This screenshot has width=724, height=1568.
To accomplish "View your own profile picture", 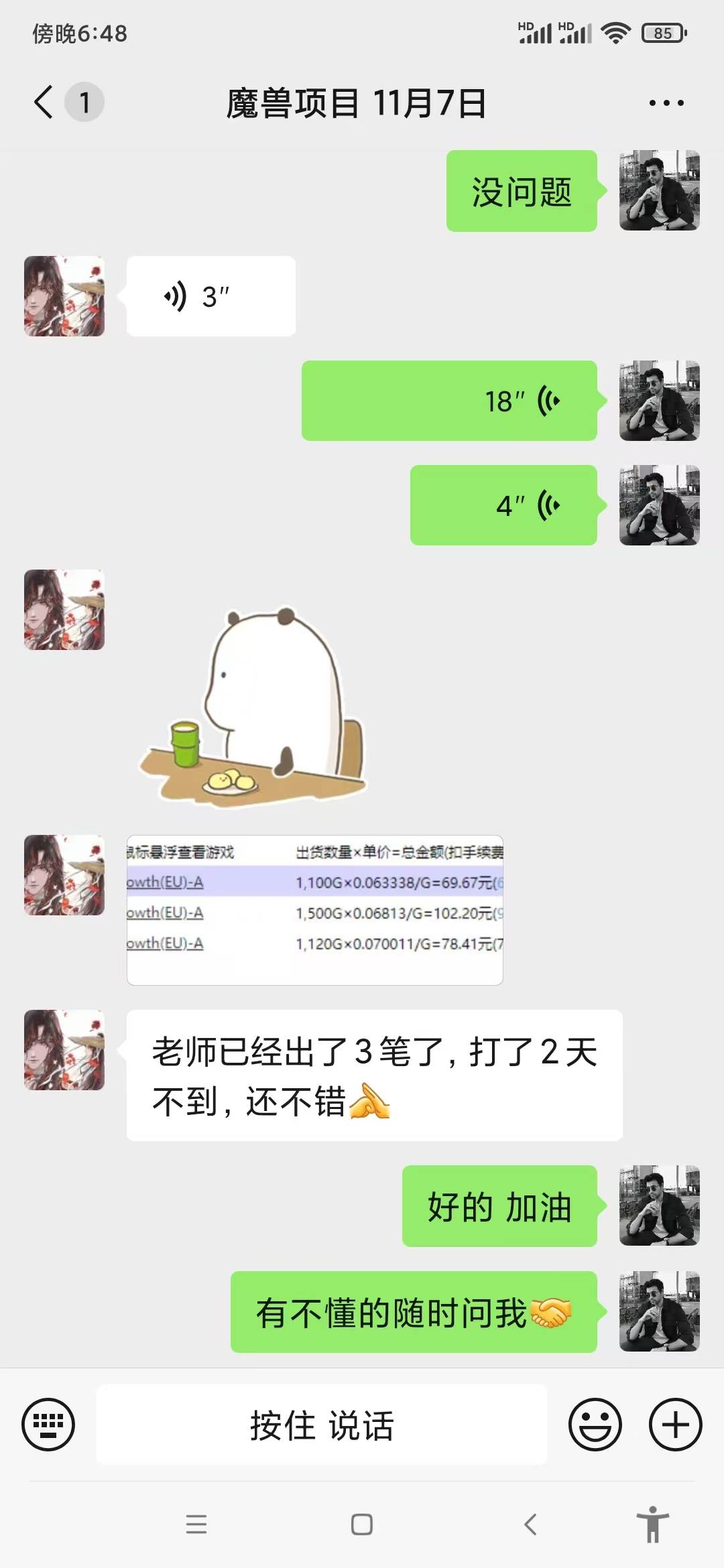I will click(660, 191).
